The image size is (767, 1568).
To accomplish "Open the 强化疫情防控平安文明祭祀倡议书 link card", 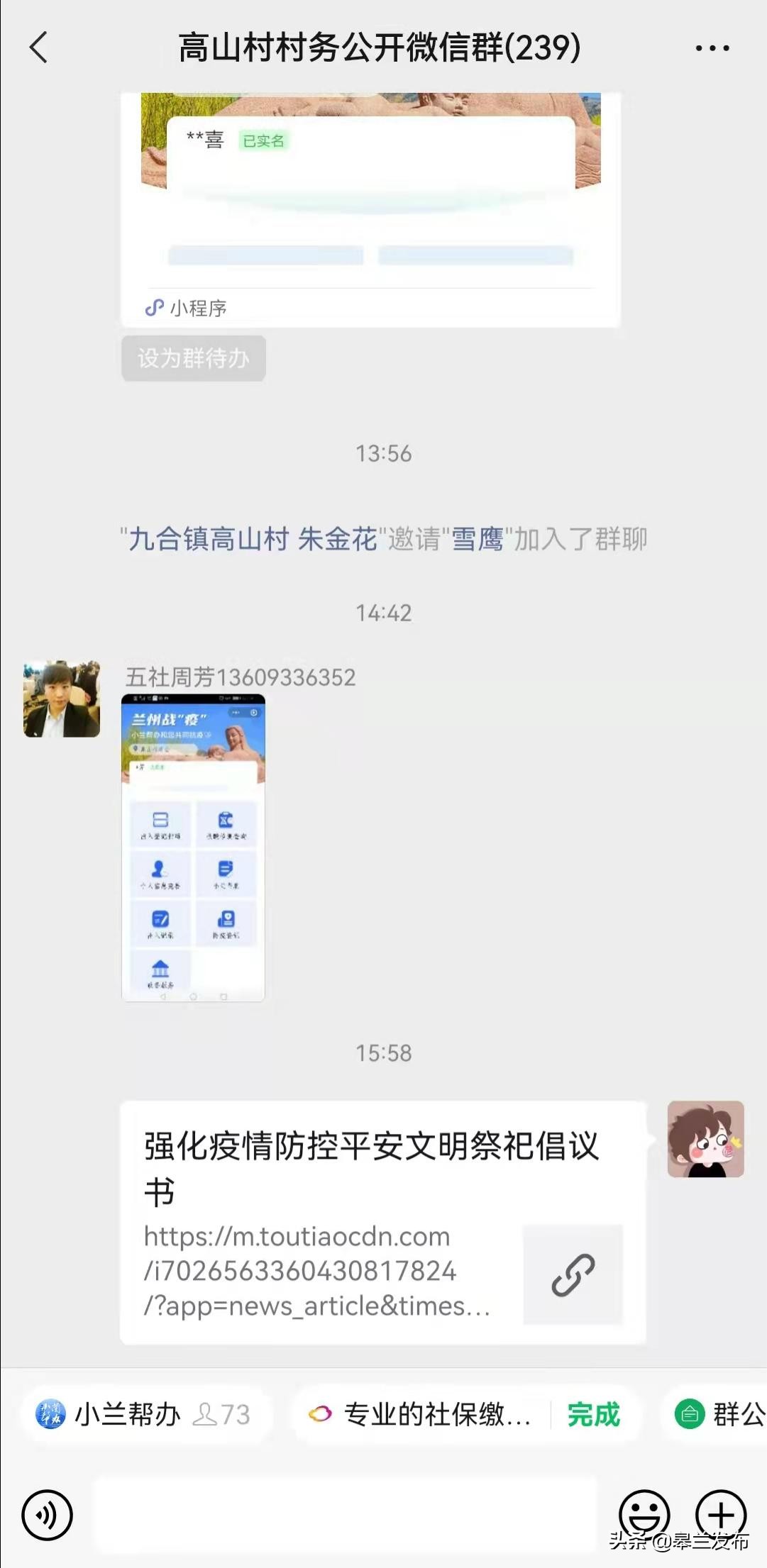I will click(x=383, y=1222).
